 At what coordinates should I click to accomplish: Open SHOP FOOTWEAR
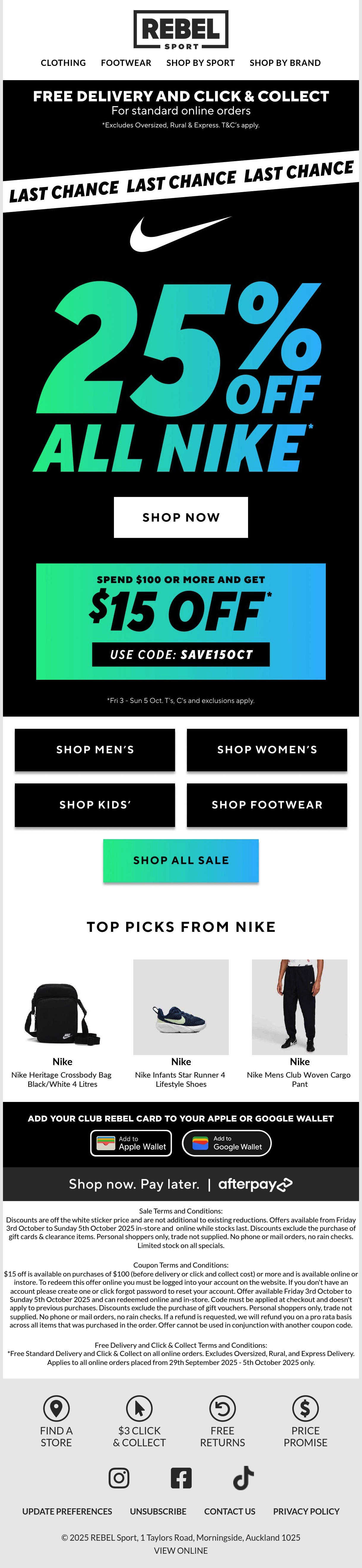pos(267,804)
